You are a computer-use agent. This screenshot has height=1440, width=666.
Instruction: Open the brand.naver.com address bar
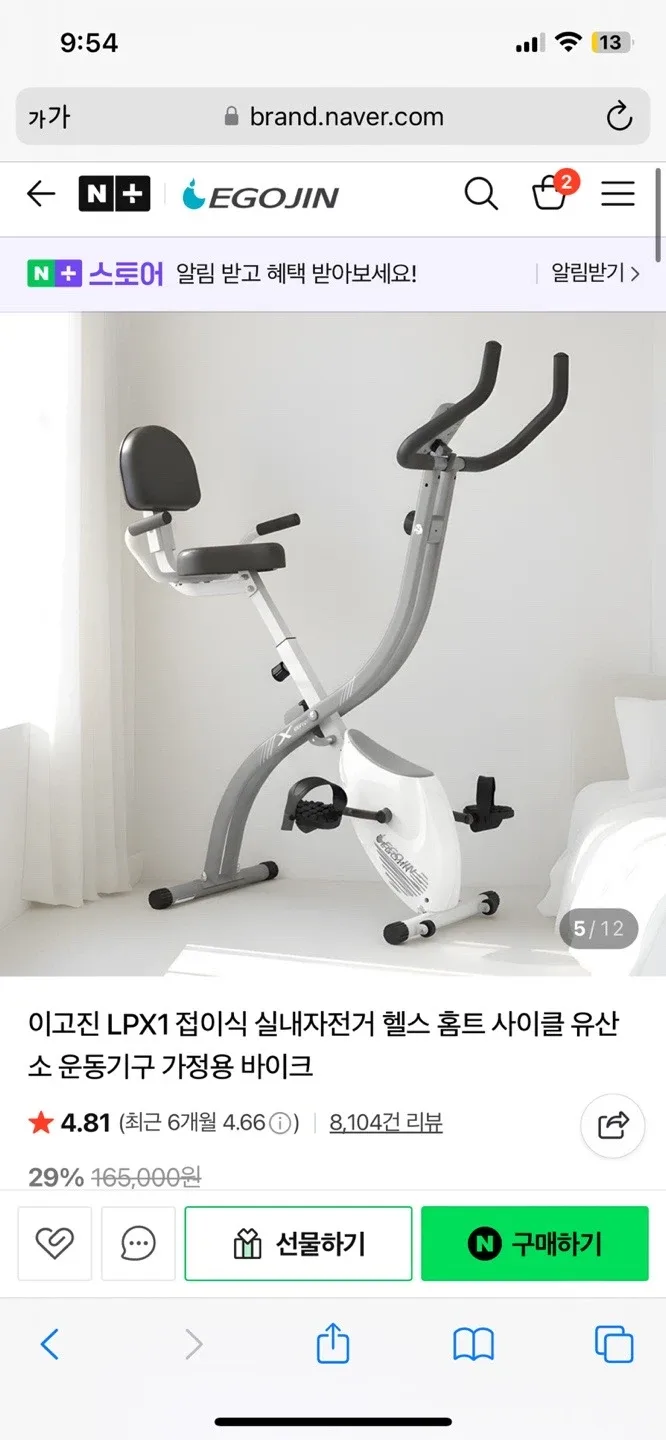pos(333,117)
